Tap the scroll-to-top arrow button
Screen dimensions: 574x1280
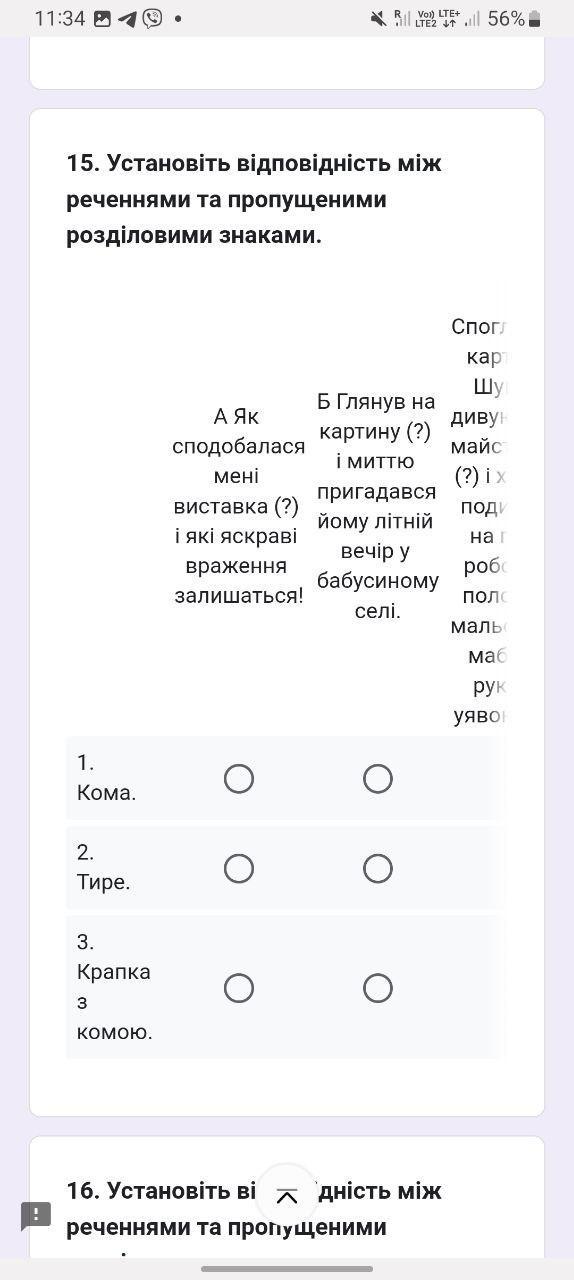tap(287, 1196)
